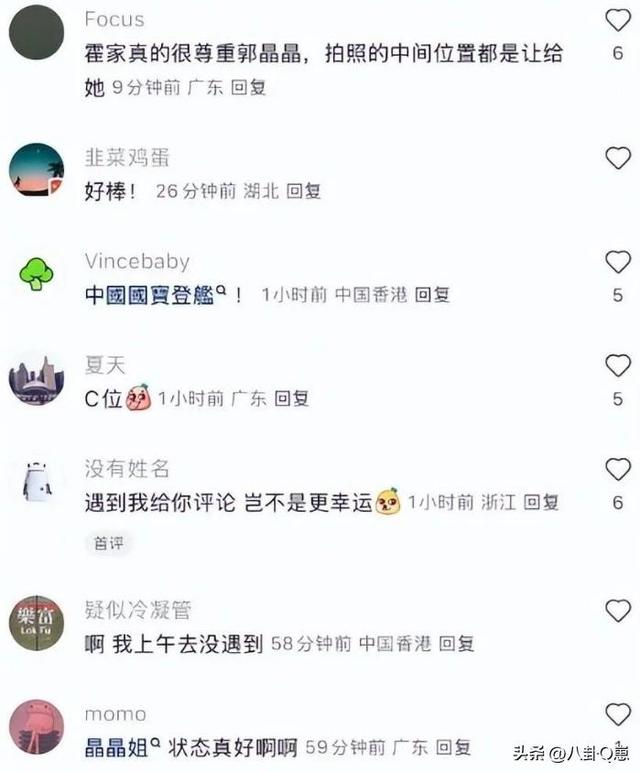Like Vincebaby's comment
Viewport: 640px width, 772px height.
tap(618, 262)
